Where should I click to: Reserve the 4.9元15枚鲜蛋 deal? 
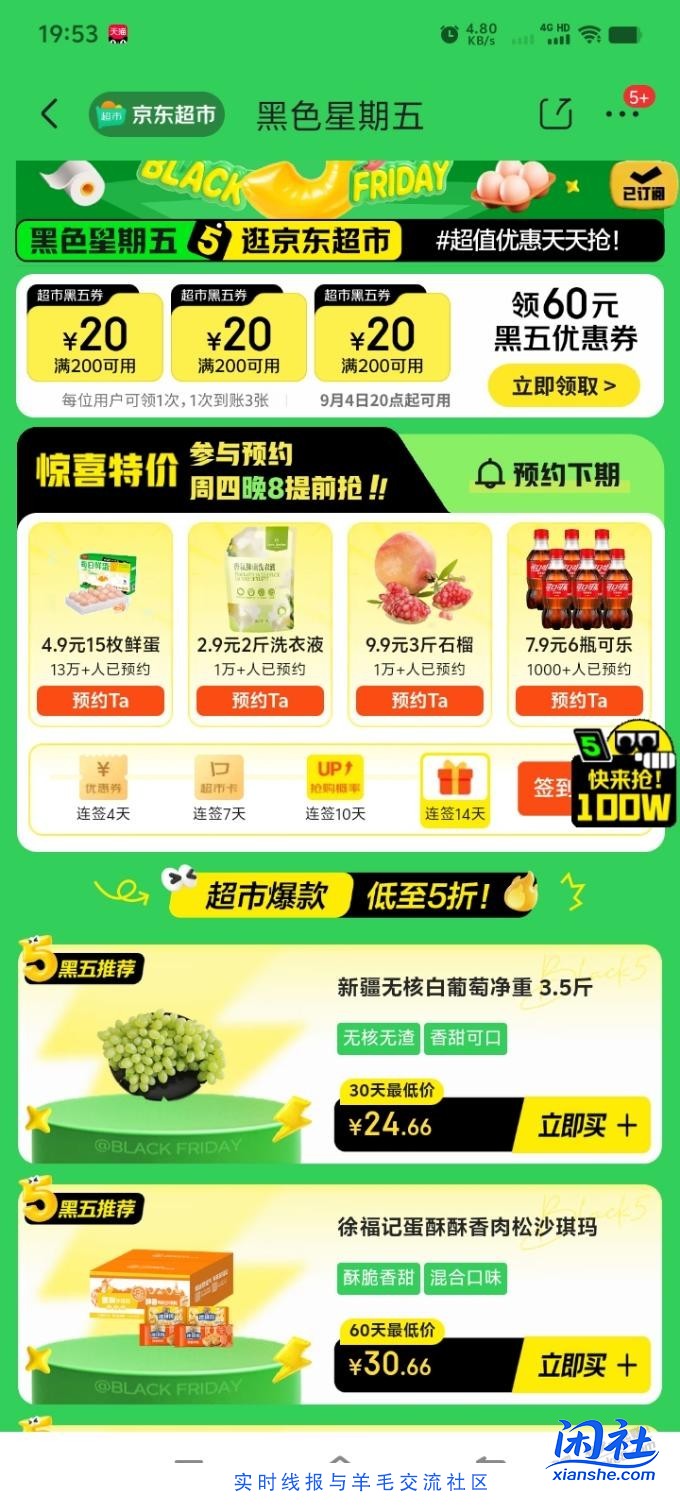tap(100, 700)
